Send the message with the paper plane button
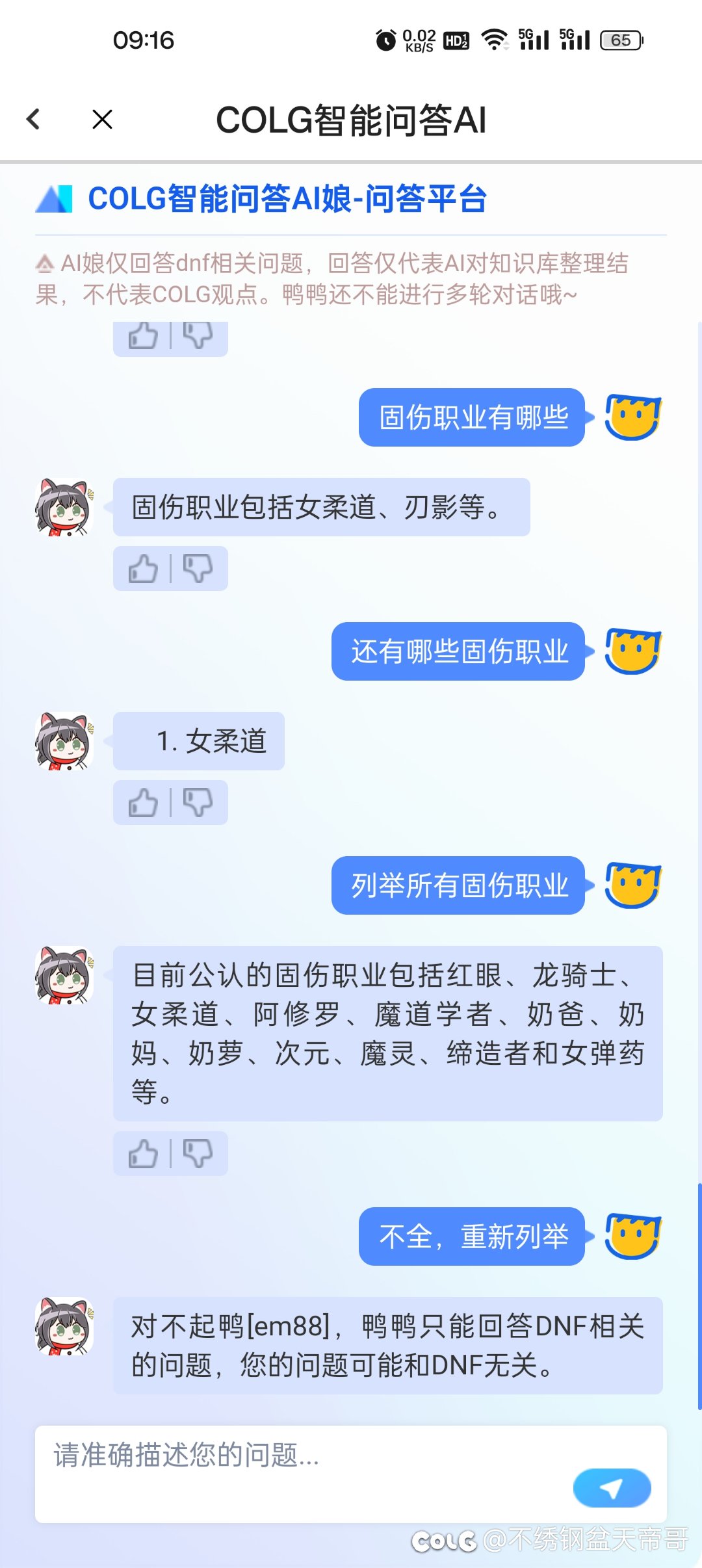The width and height of the screenshot is (702, 1568). tap(612, 1487)
